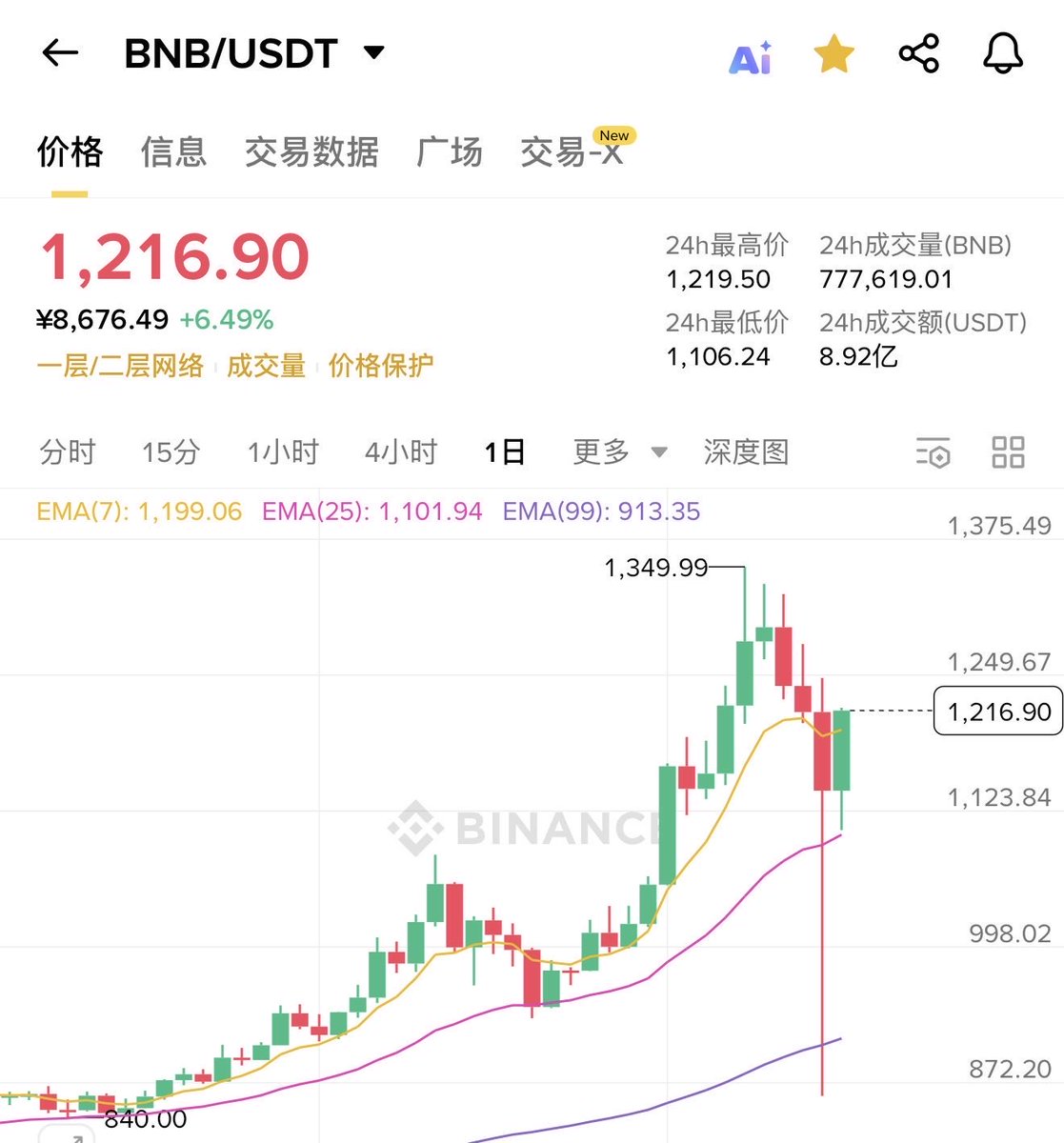Open price alert bell
This screenshot has height=1143, width=1064.
(x=1002, y=53)
